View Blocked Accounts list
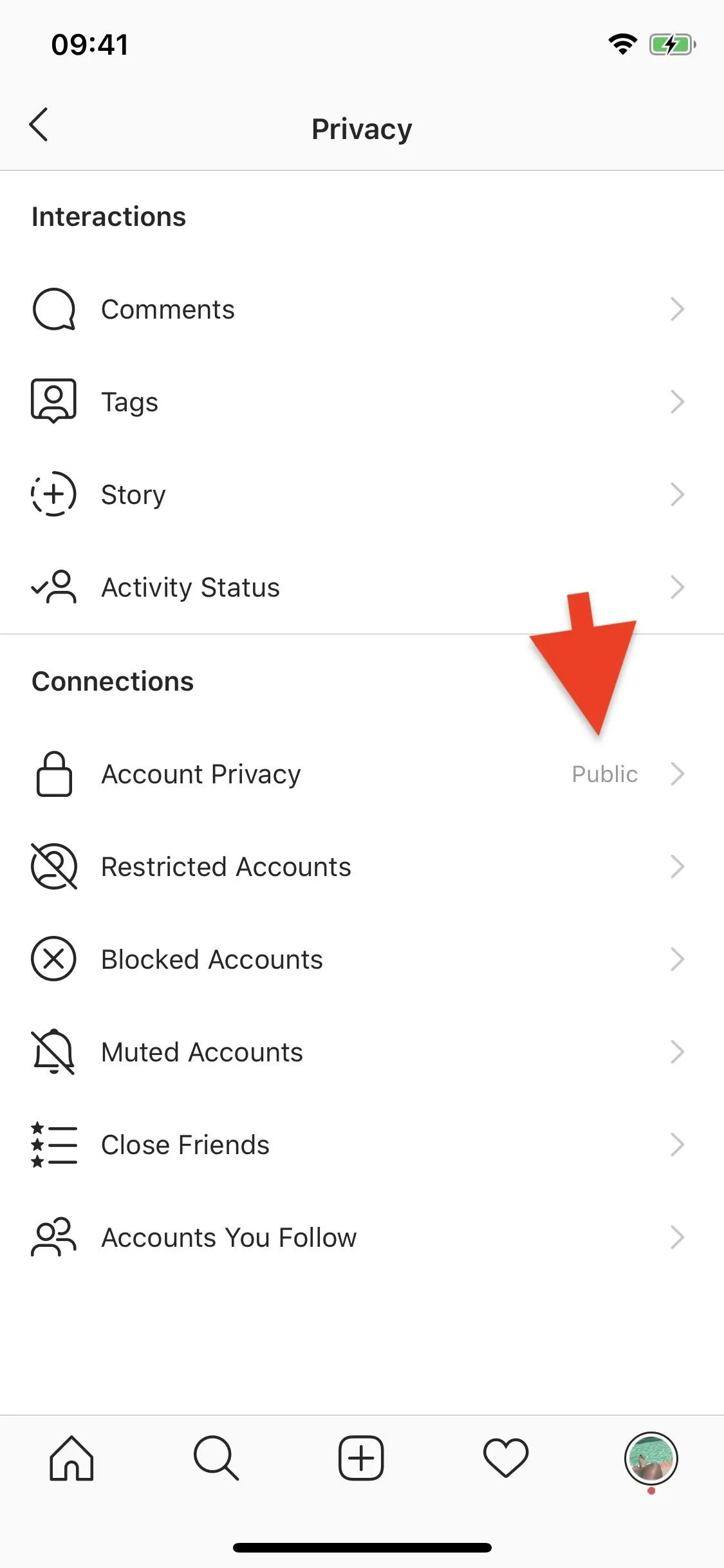The image size is (724, 1568). point(362,960)
